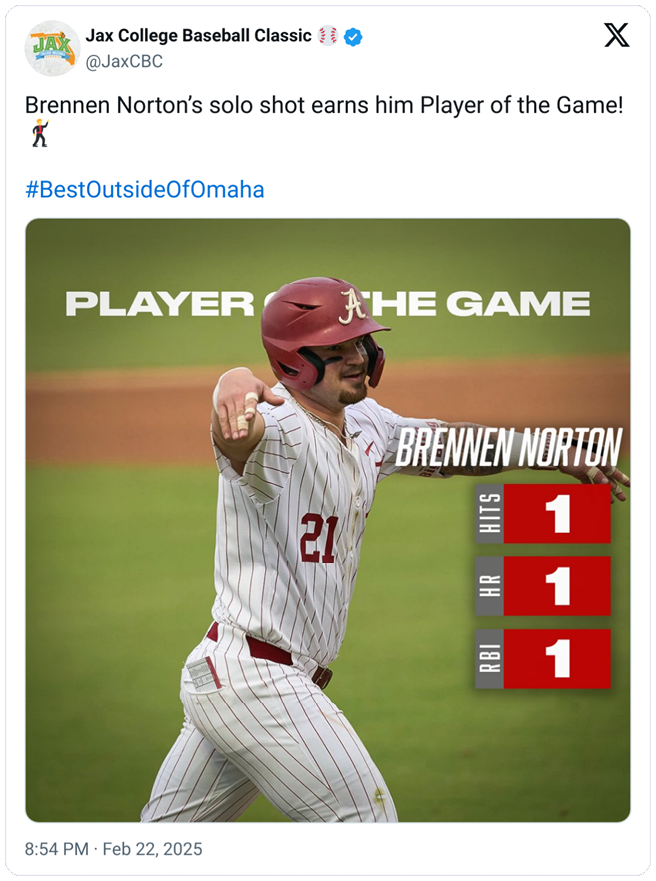656x881 pixels.
Task: Tap the X logo to view the post on X
Action: coord(617,36)
